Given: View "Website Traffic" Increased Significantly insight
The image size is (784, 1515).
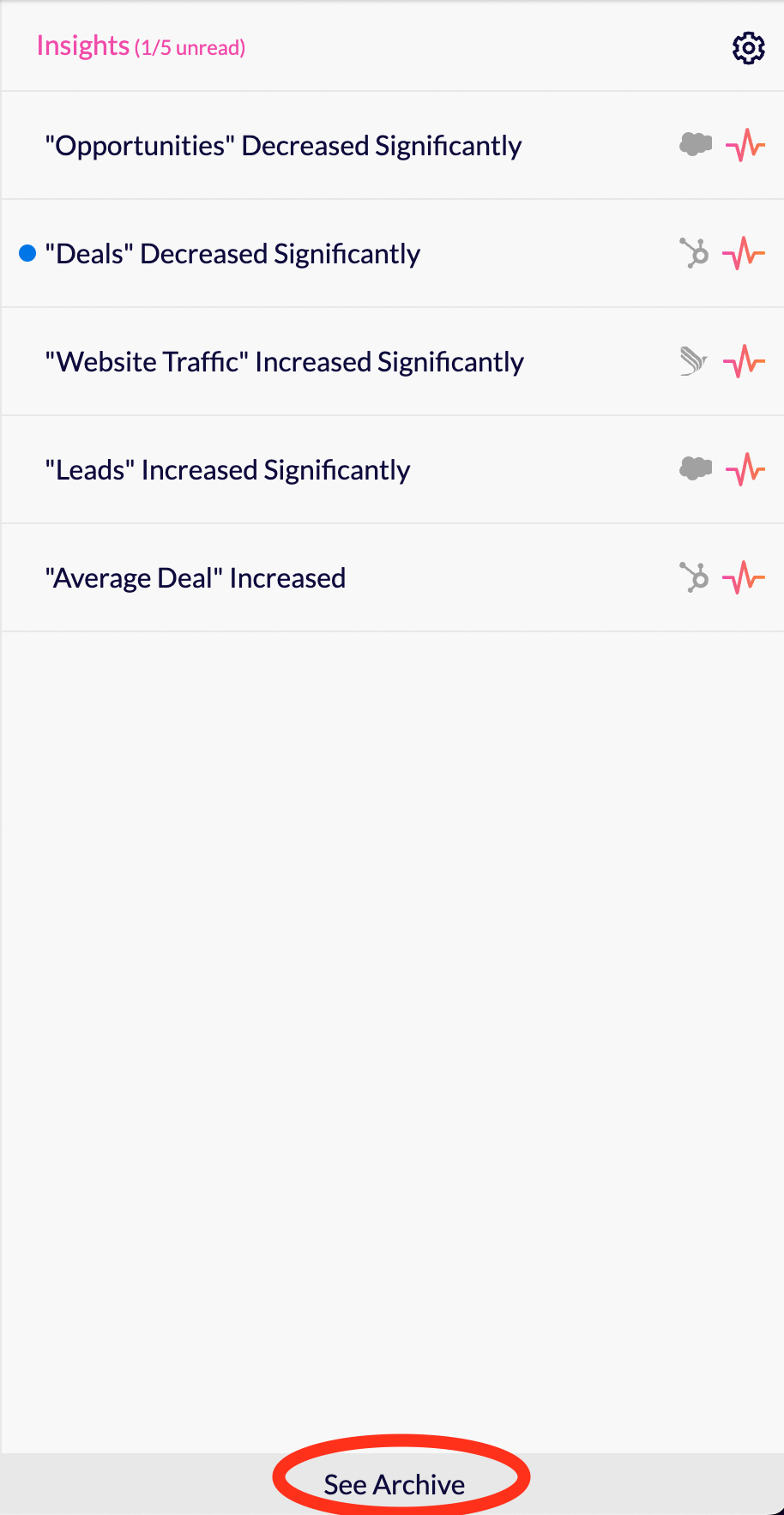Looking at the screenshot, I should point(284,362).
